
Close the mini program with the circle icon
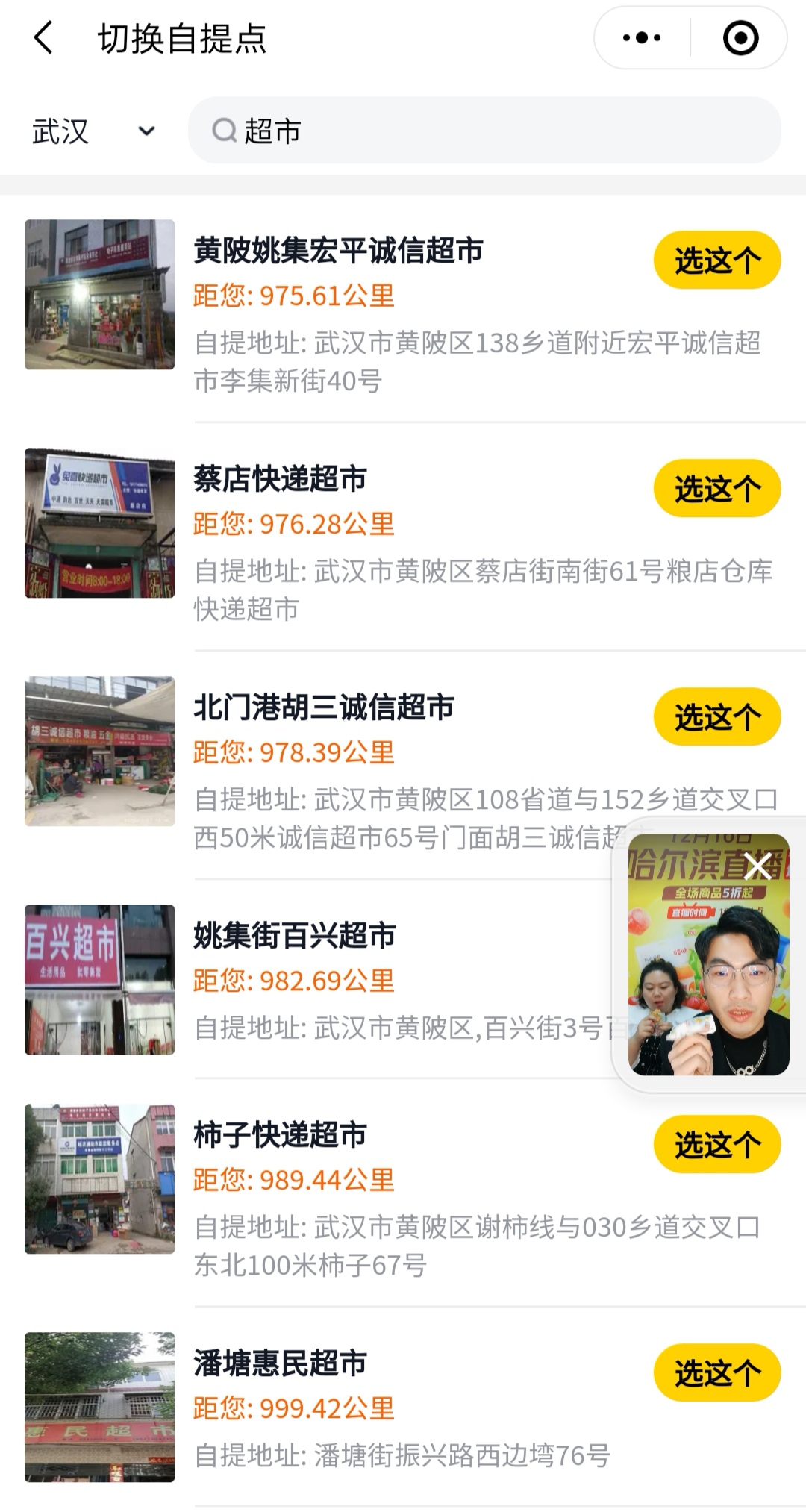740,38
